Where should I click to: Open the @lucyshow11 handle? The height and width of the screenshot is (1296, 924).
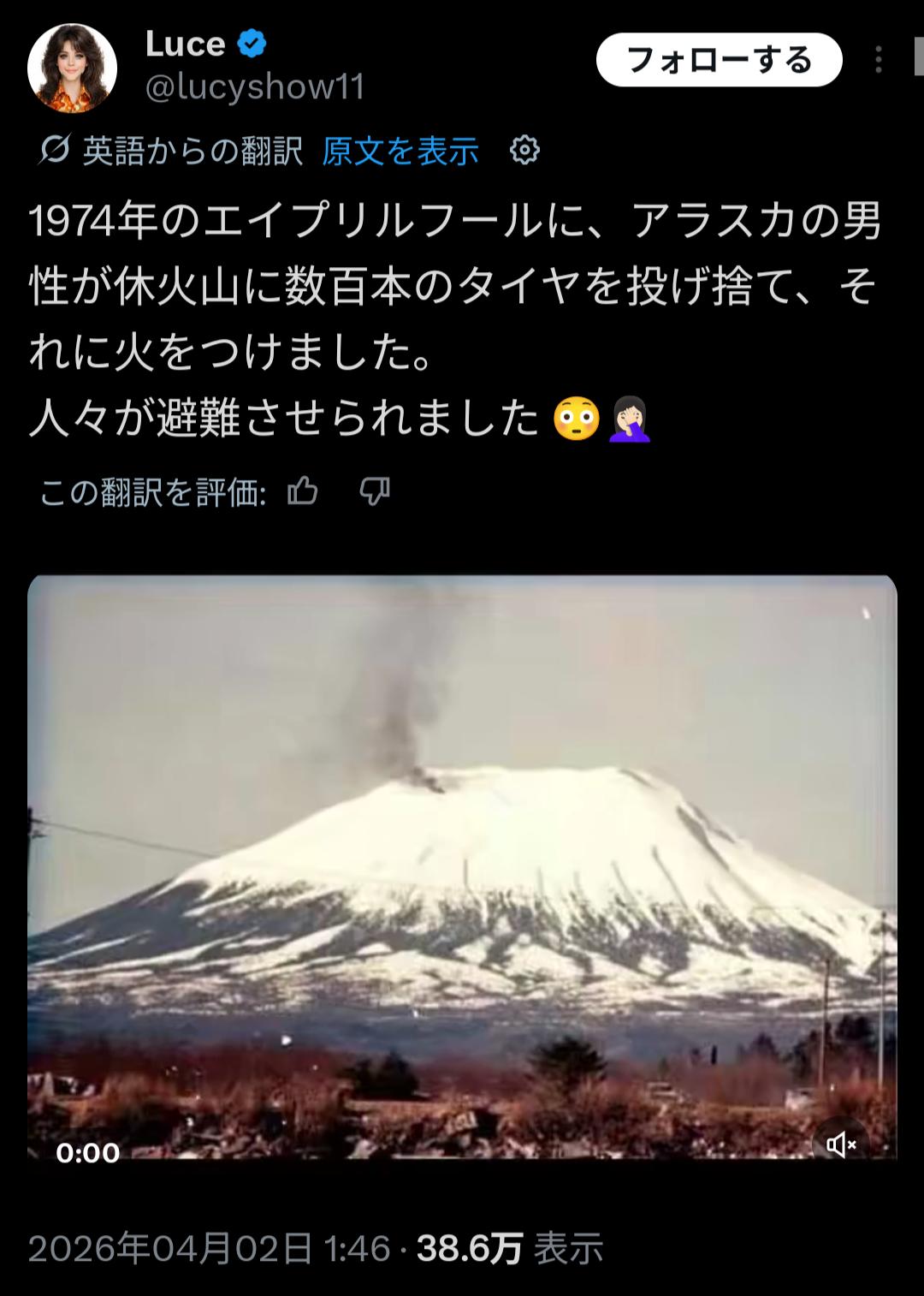point(255,87)
